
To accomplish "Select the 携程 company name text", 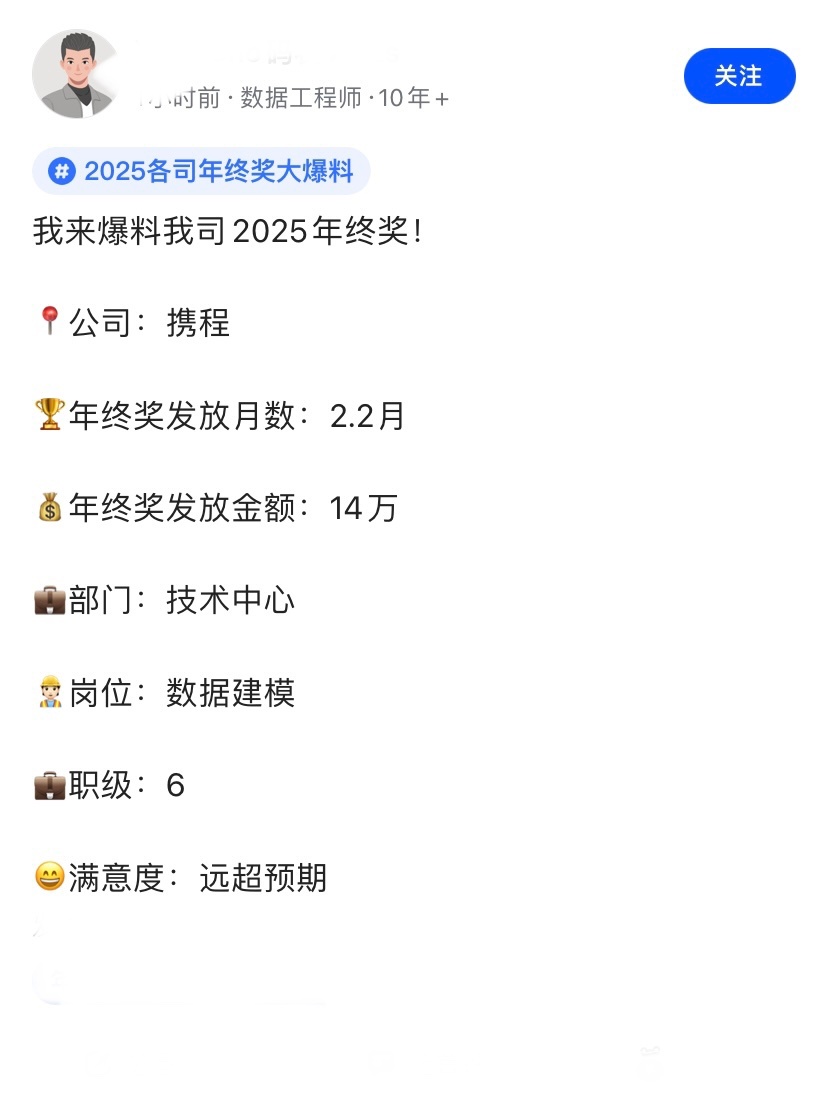I will [x=196, y=322].
